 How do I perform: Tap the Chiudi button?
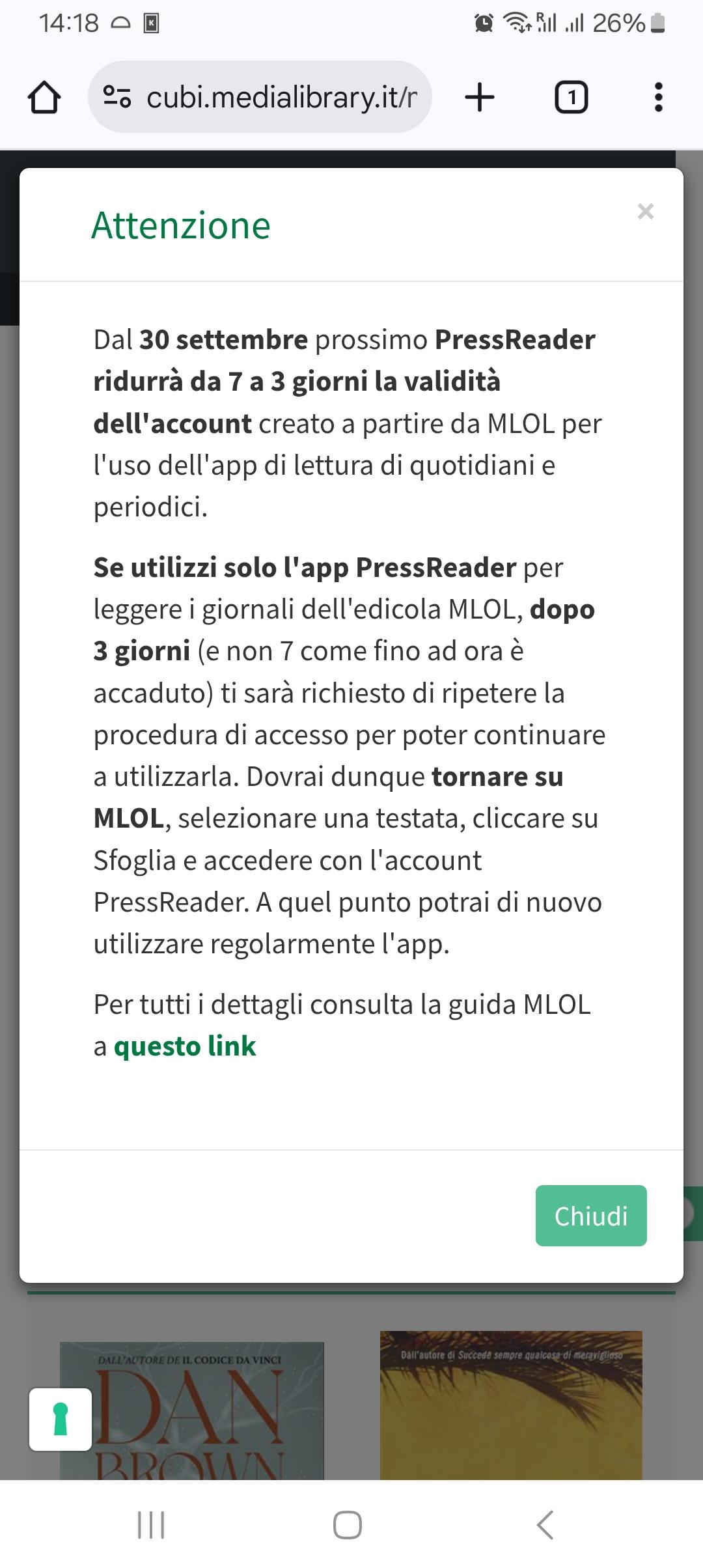[x=590, y=1216]
